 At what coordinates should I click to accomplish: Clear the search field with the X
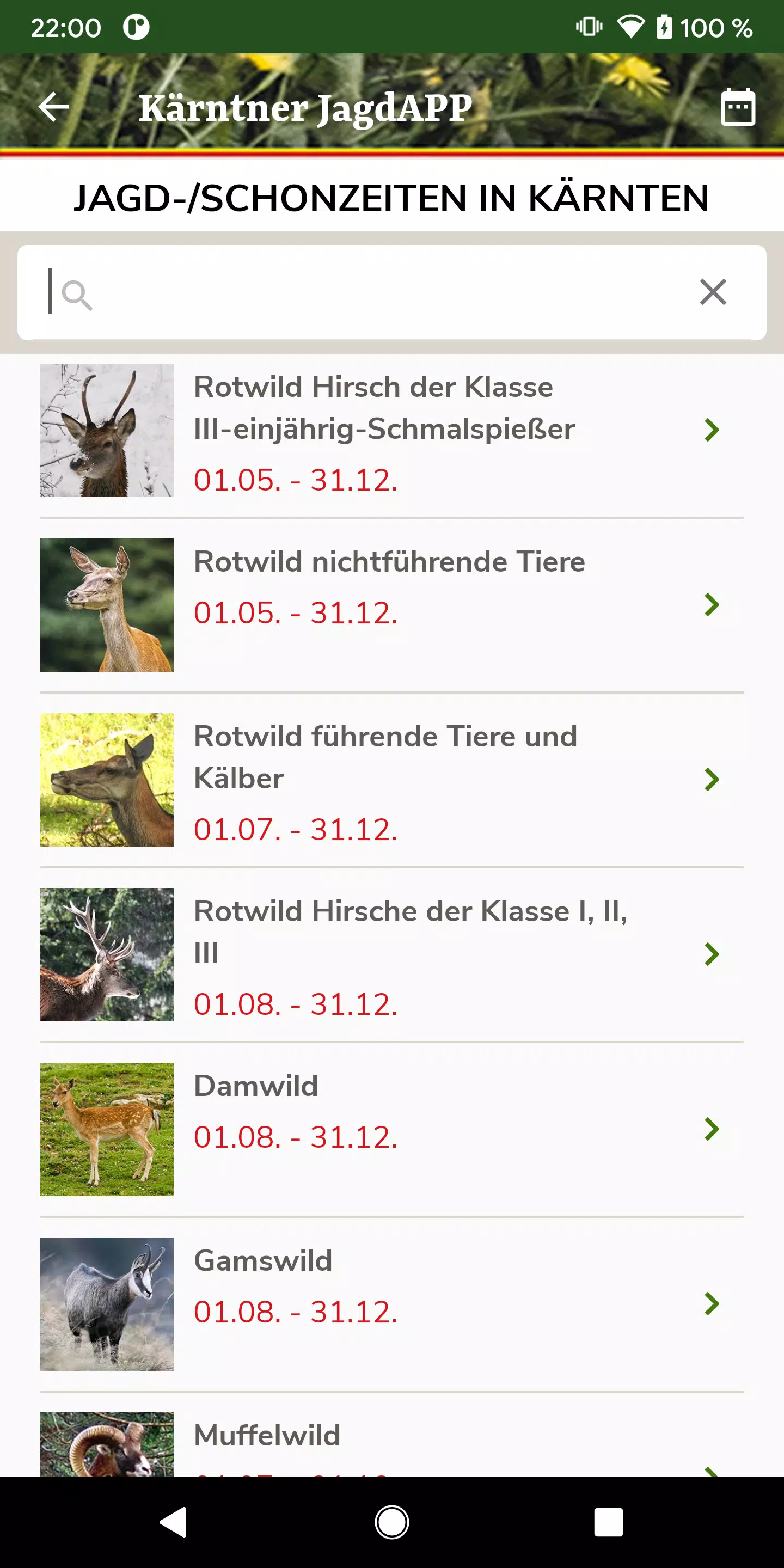pyautogui.click(x=713, y=292)
